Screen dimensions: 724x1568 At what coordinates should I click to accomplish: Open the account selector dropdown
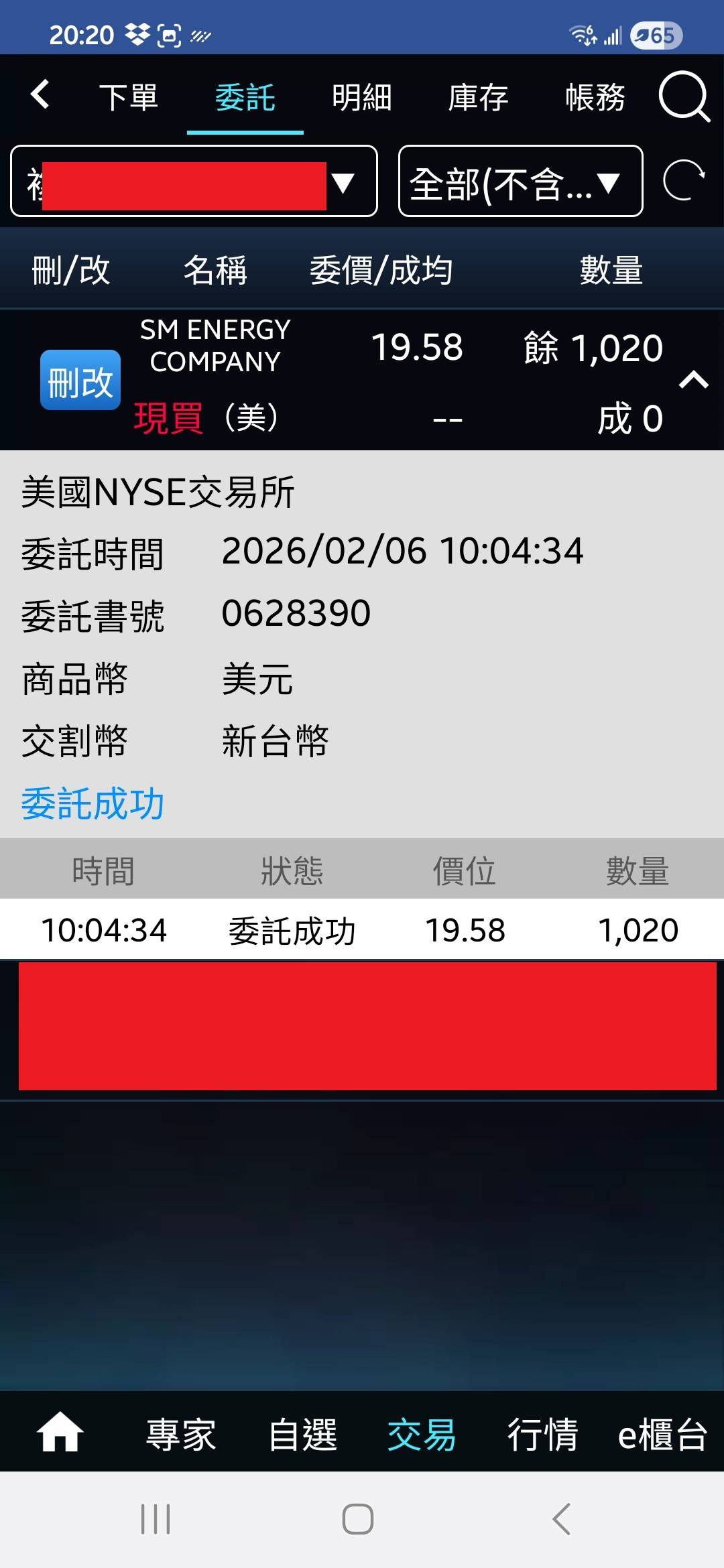(194, 182)
